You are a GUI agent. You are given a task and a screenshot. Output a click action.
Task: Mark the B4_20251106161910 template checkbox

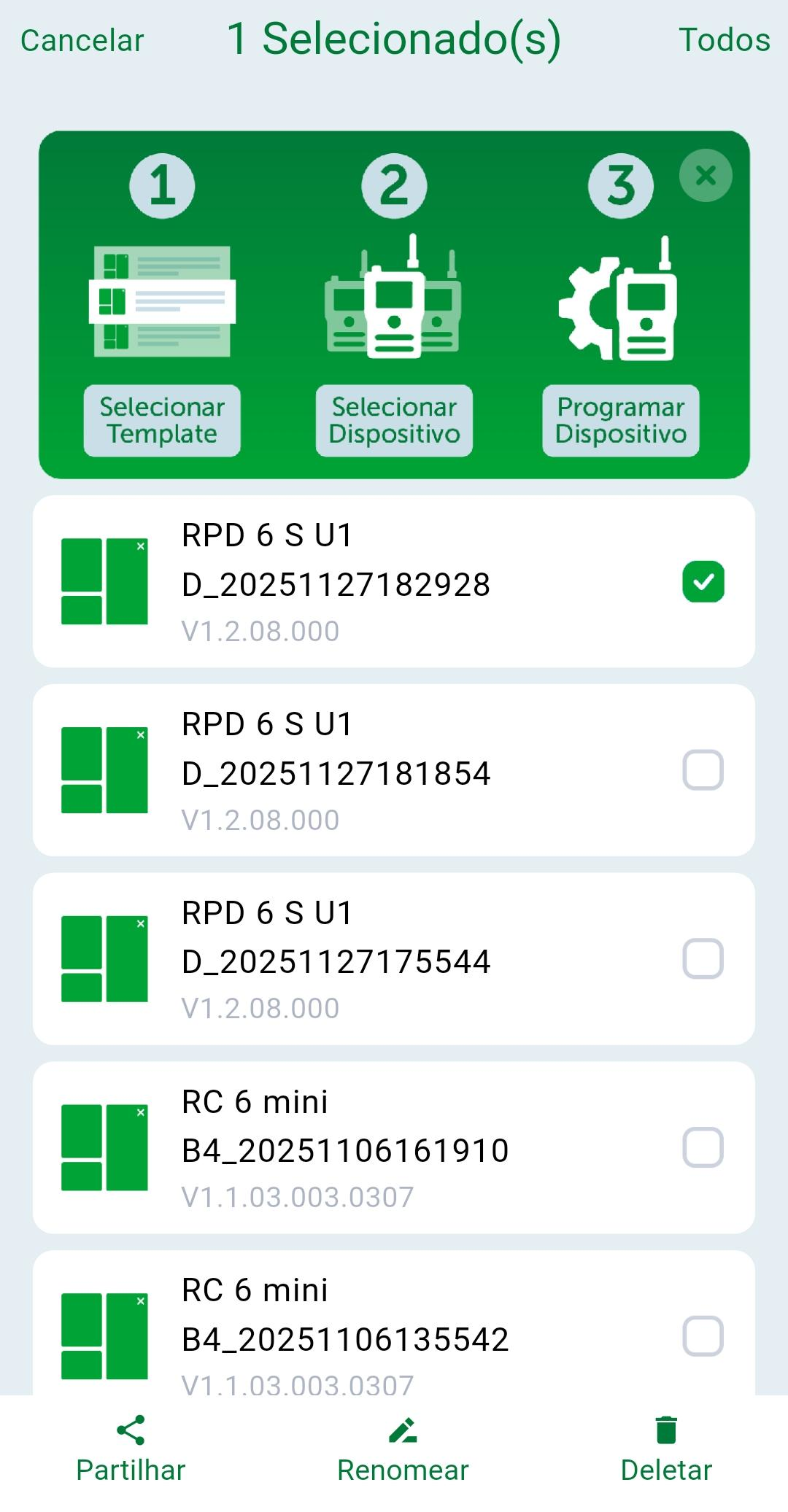pyautogui.click(x=703, y=1147)
